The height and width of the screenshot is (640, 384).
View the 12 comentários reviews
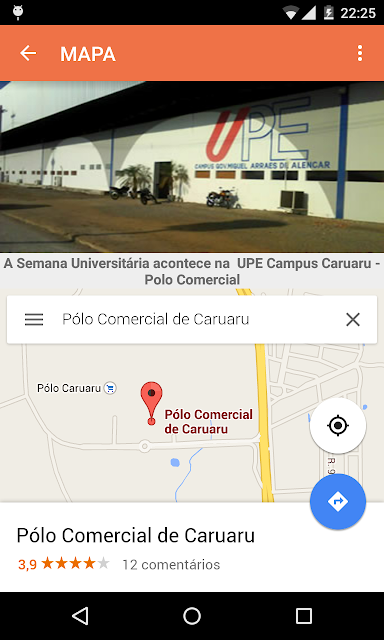pos(171,565)
